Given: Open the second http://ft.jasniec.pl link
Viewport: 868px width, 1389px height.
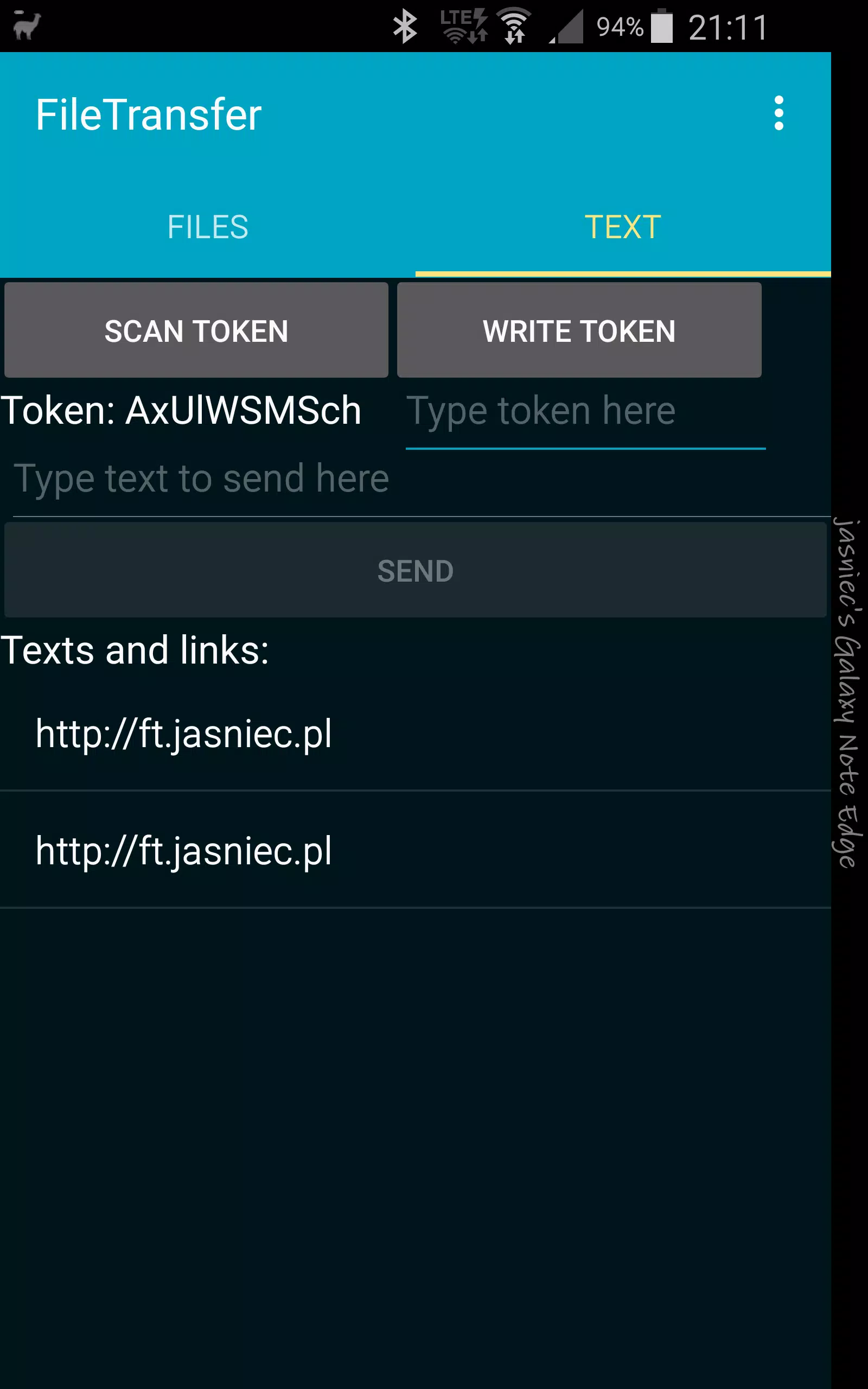Looking at the screenshot, I should coord(184,852).
